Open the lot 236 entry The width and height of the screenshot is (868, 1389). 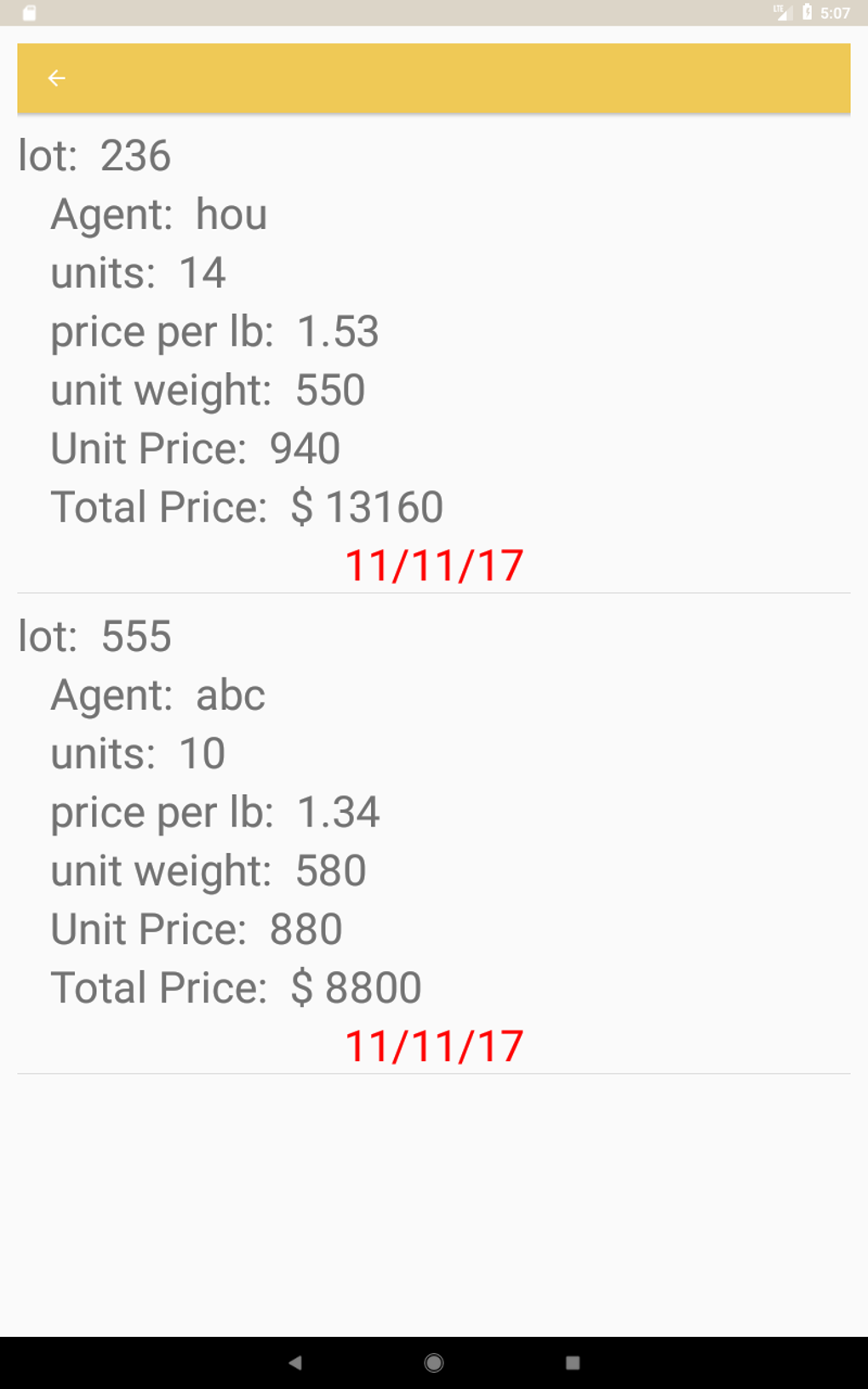coord(433,357)
